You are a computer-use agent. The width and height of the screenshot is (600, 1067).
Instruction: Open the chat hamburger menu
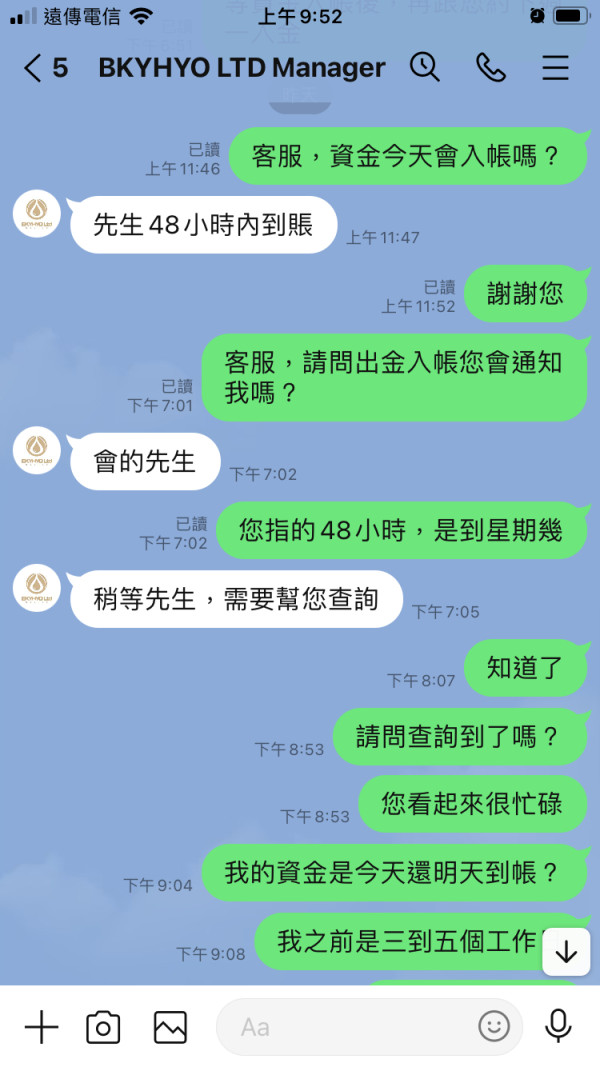[555, 67]
